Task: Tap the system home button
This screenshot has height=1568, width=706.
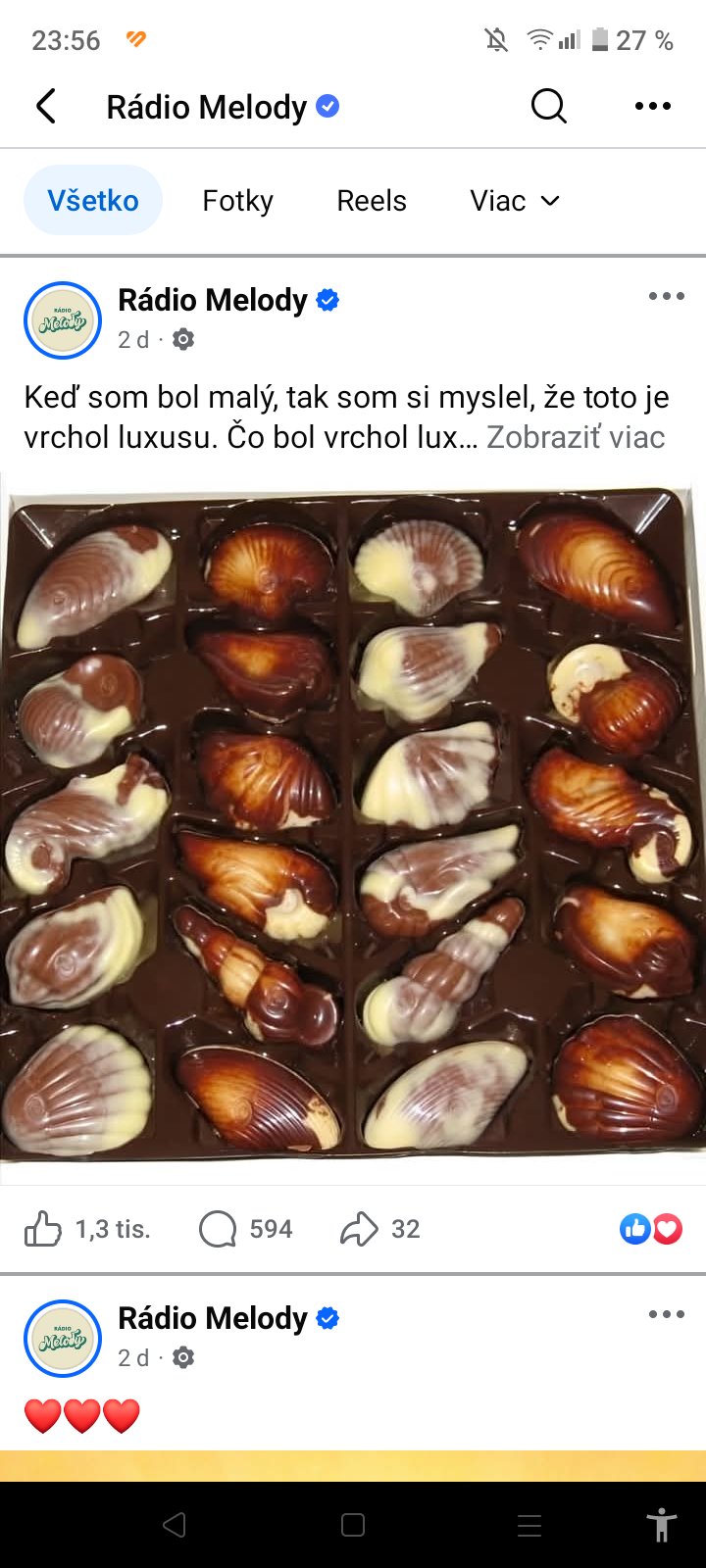Action: coord(353,1525)
